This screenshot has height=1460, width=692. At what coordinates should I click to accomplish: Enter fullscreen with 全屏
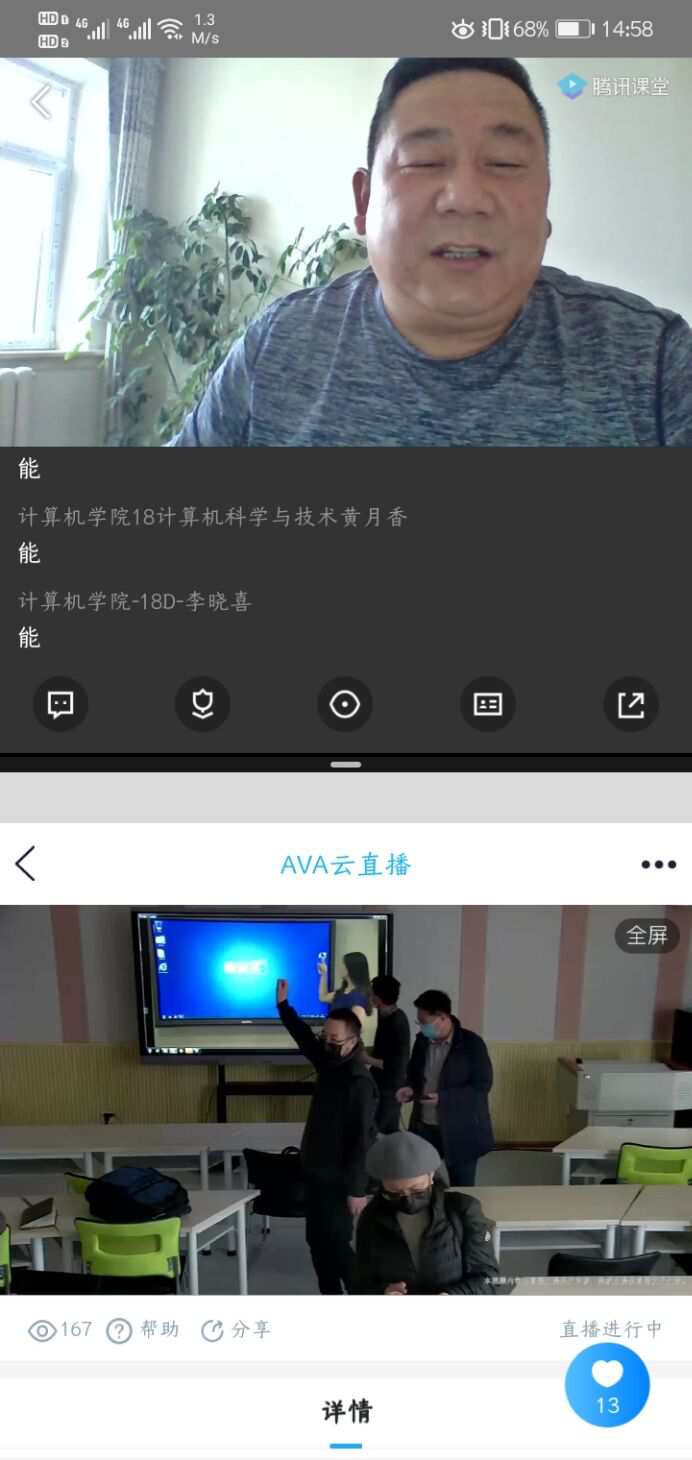point(646,935)
